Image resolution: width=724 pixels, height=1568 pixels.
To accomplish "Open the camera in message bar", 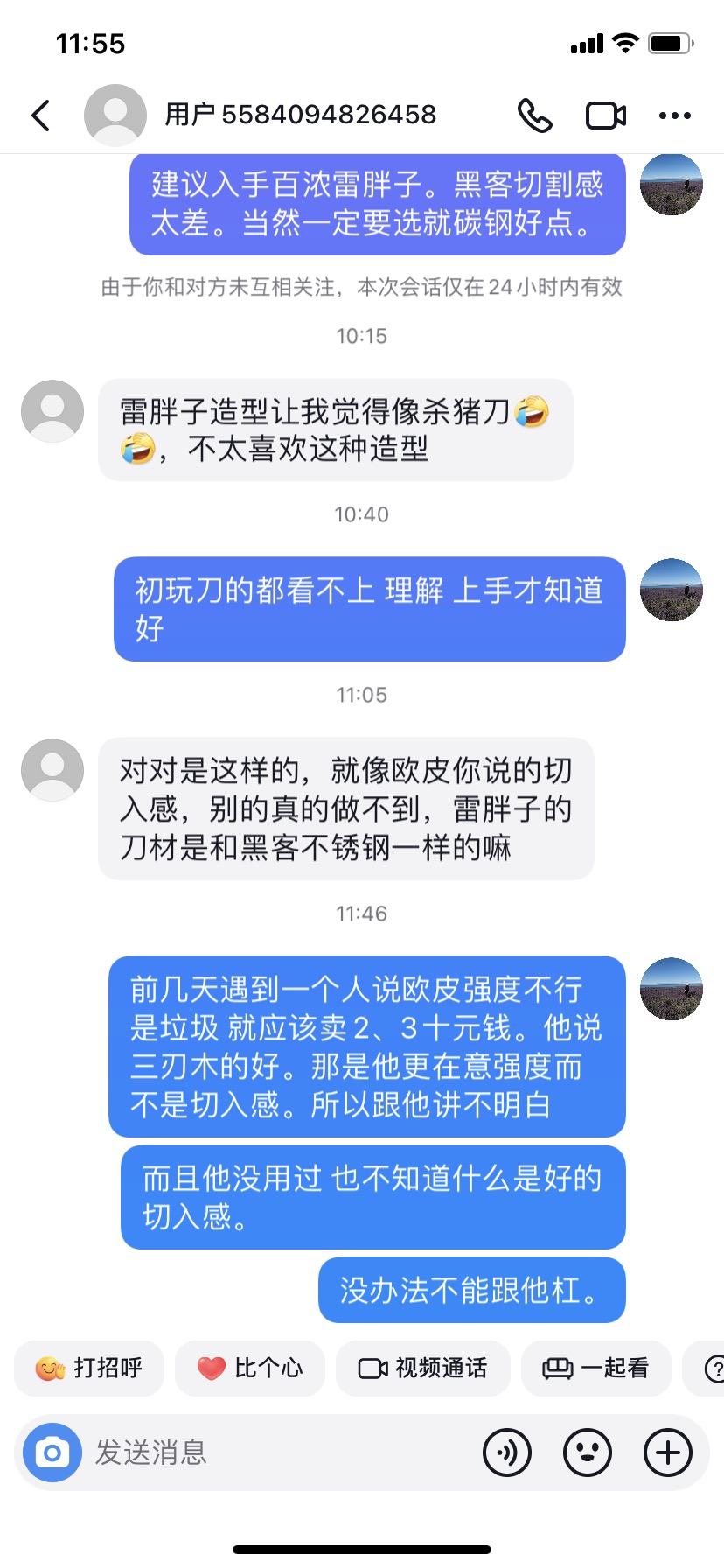I will (52, 1452).
